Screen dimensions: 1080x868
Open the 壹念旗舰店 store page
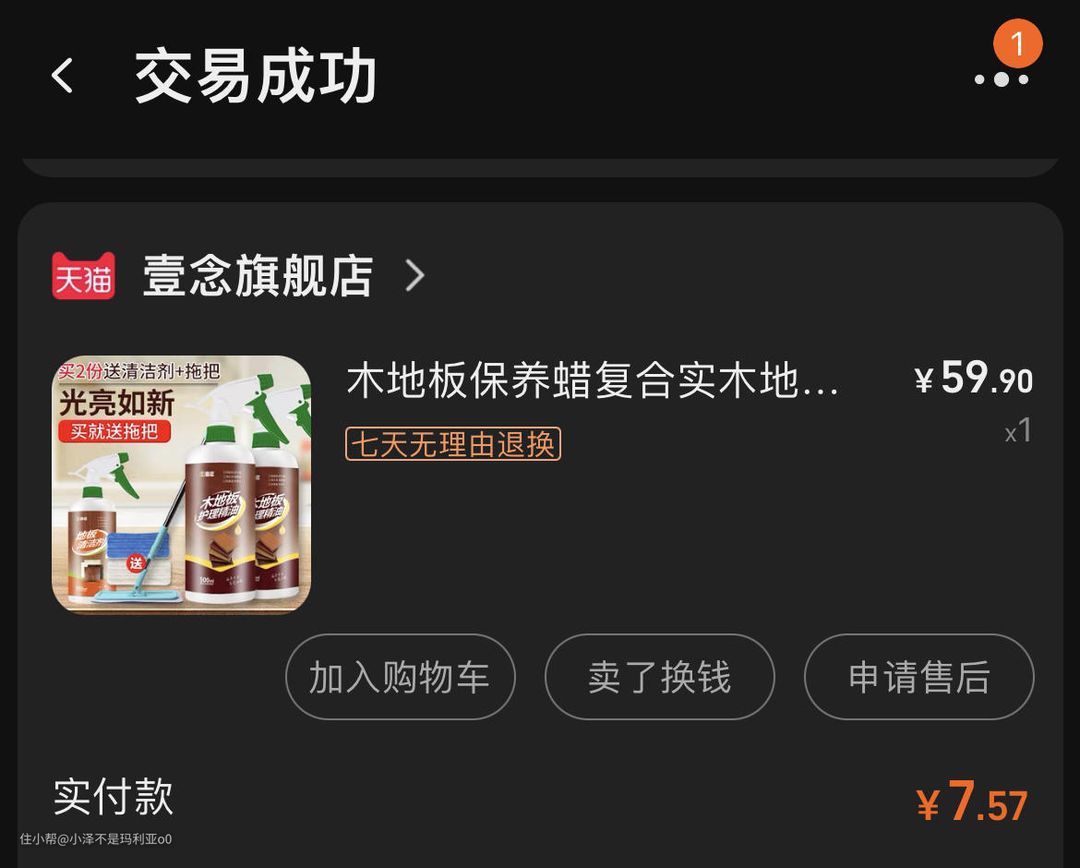[x=258, y=276]
